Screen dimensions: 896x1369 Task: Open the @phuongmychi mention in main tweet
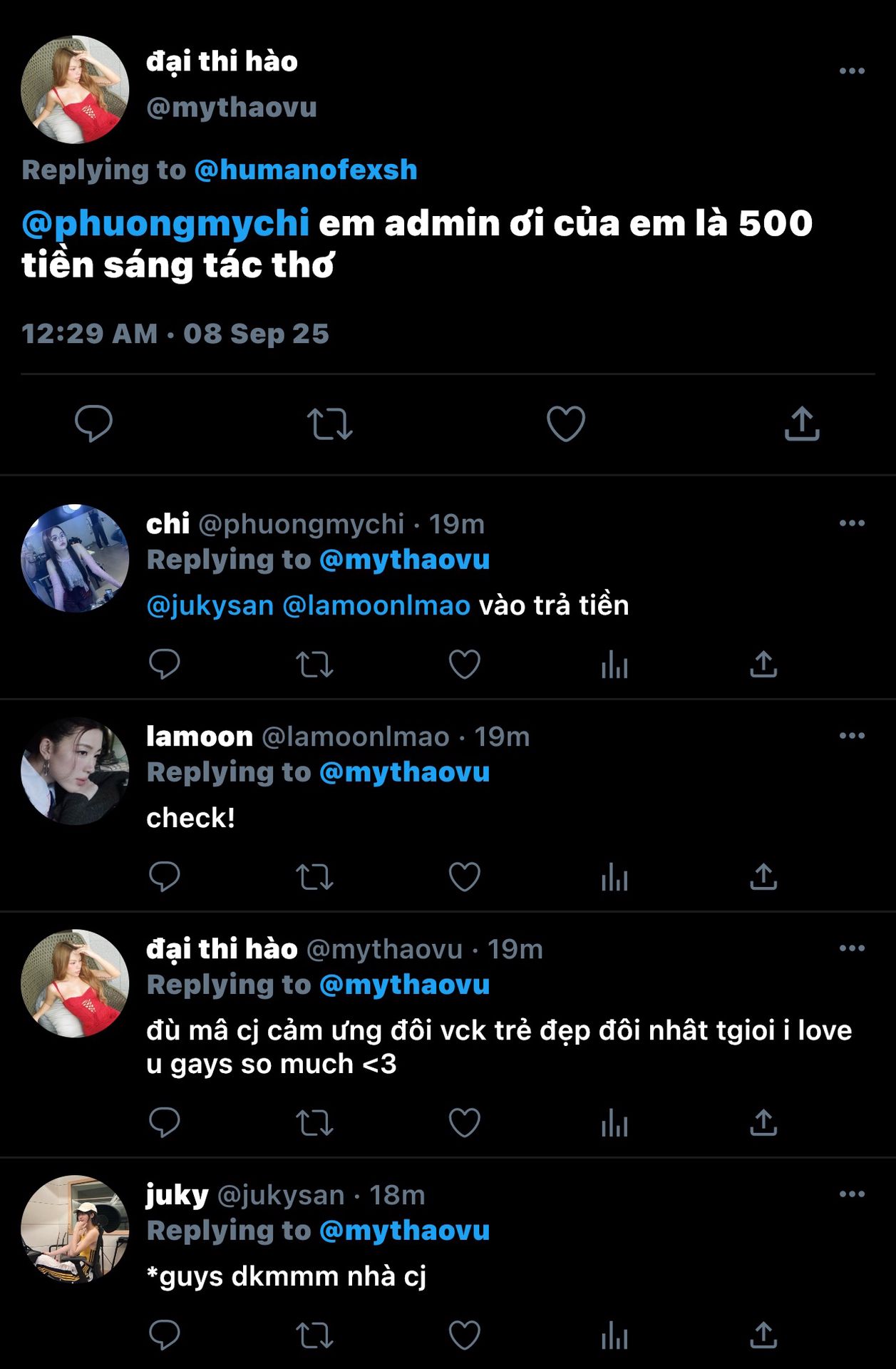coord(165,223)
